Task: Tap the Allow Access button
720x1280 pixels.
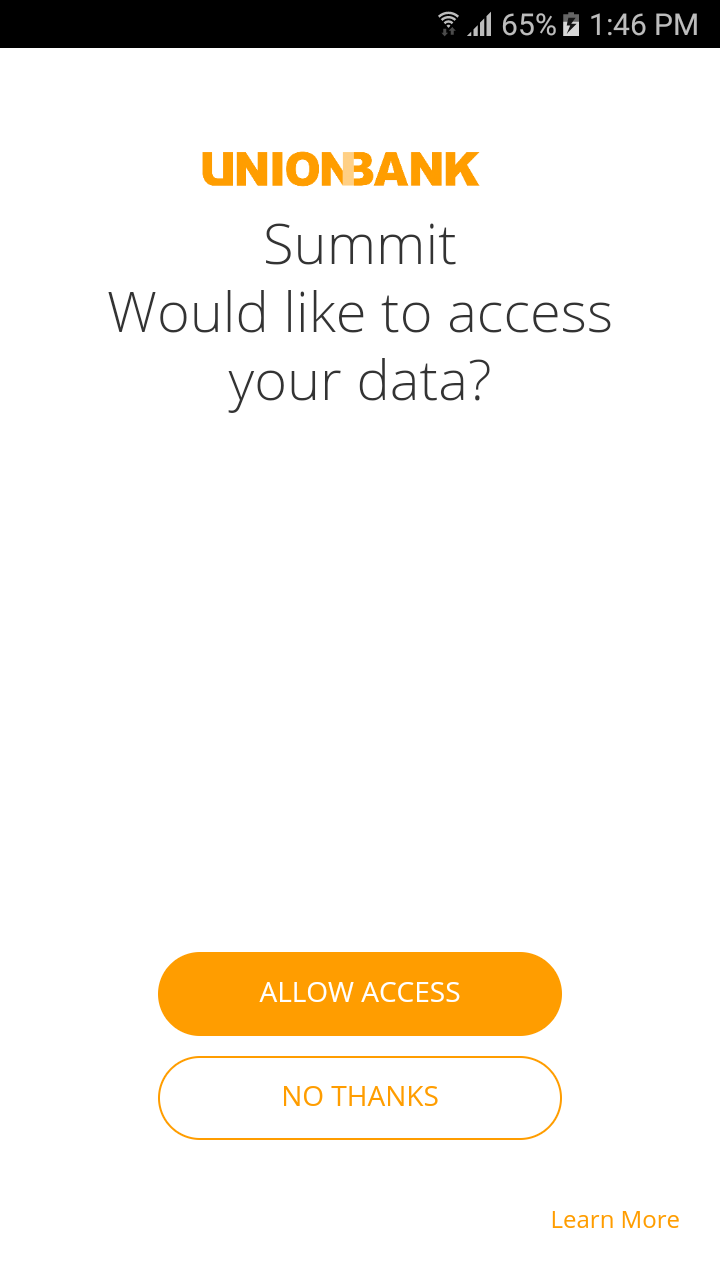Action: point(360,993)
